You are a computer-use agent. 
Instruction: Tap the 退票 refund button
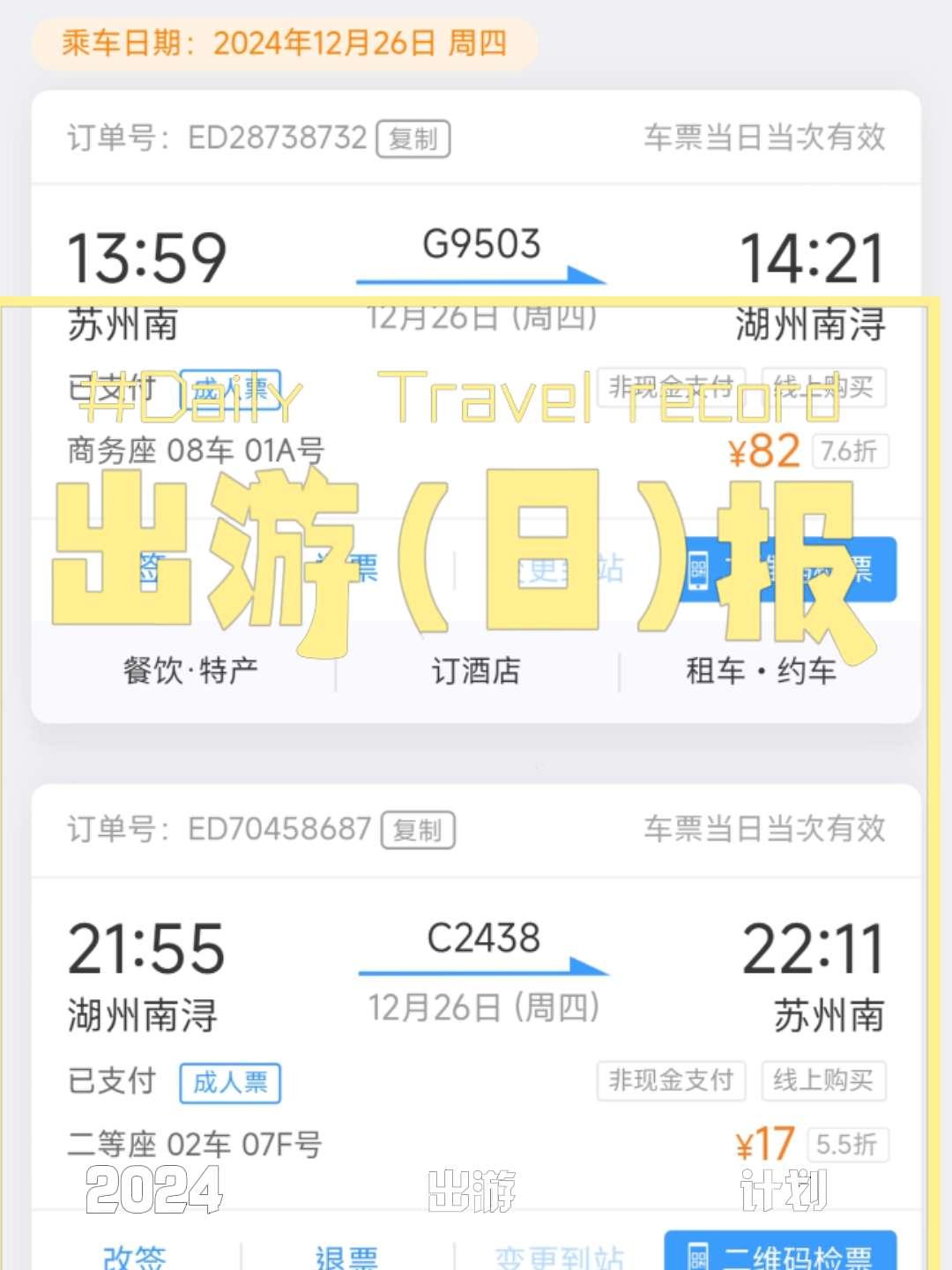[346, 1257]
